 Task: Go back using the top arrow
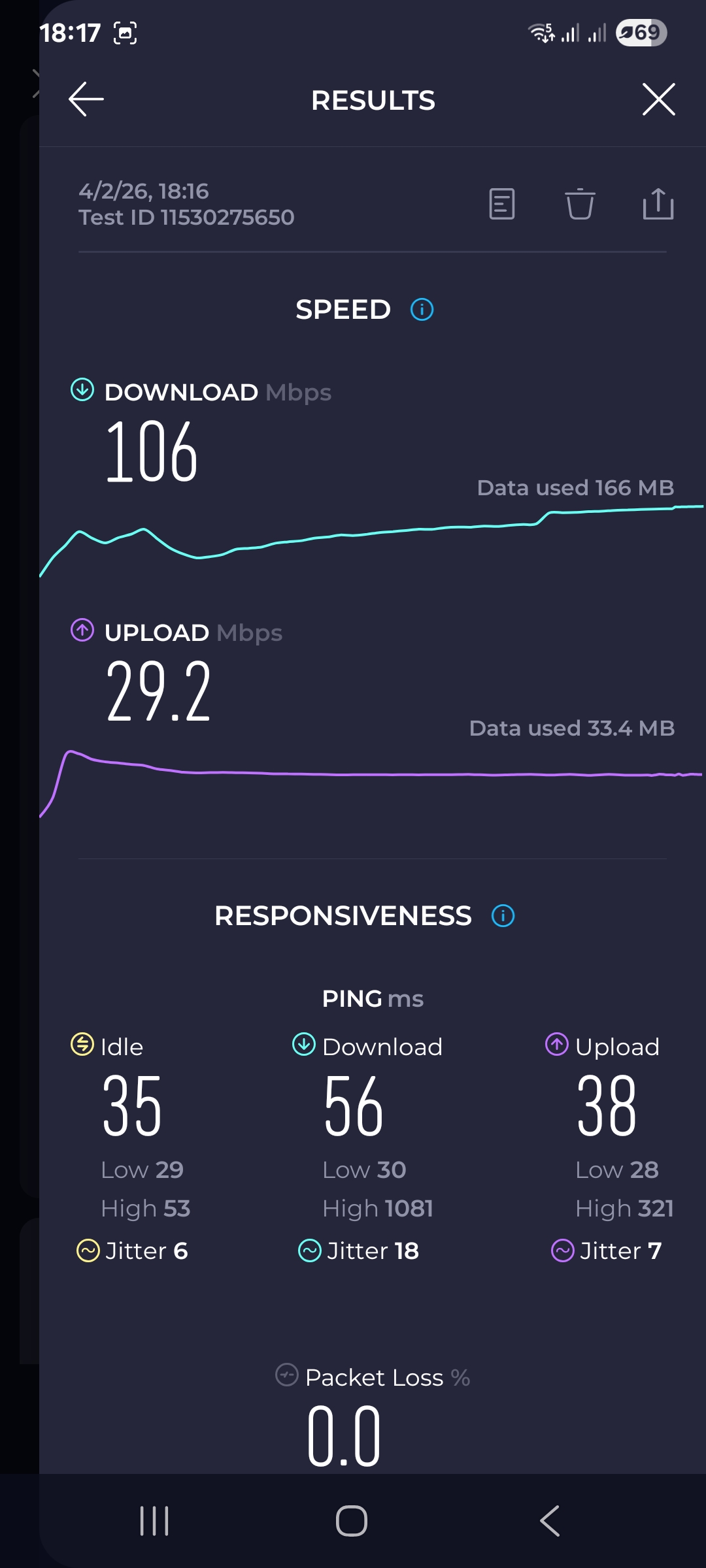tap(86, 99)
